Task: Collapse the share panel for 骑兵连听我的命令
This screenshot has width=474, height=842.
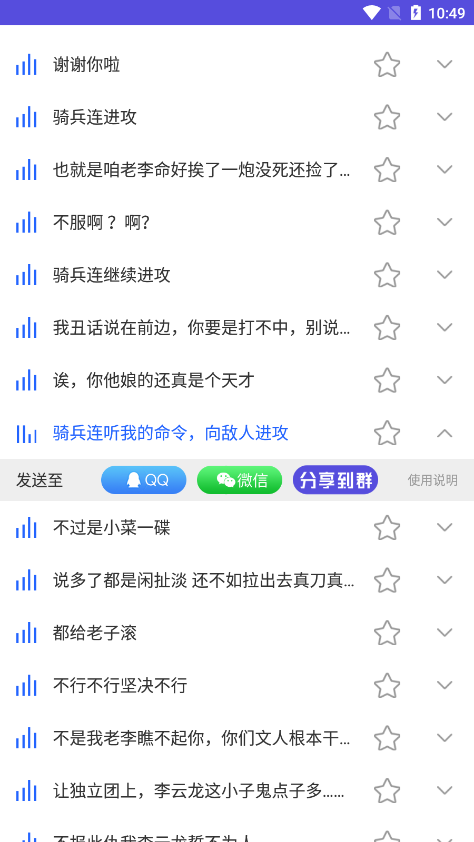Action: point(444,433)
